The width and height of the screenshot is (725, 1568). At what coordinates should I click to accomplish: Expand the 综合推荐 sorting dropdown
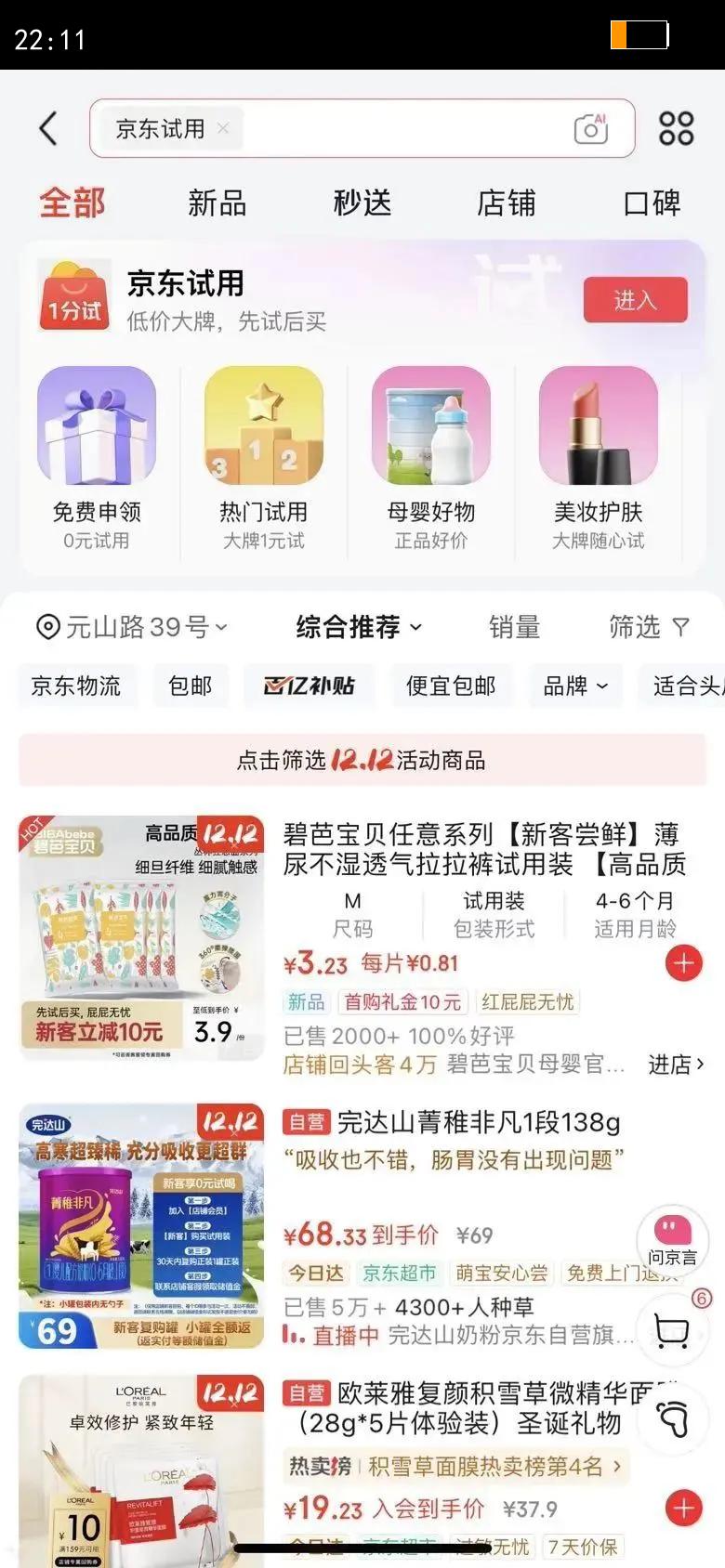(358, 627)
